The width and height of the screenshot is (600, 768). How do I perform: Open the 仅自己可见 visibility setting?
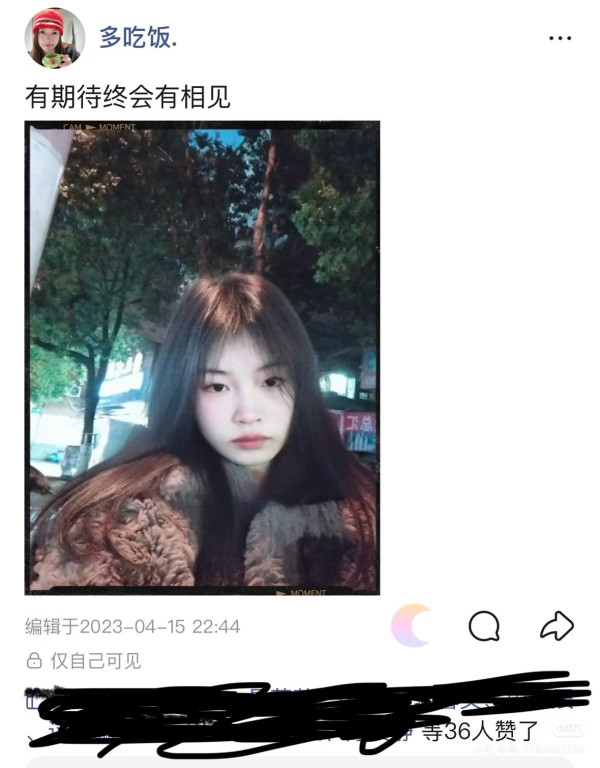[85, 660]
